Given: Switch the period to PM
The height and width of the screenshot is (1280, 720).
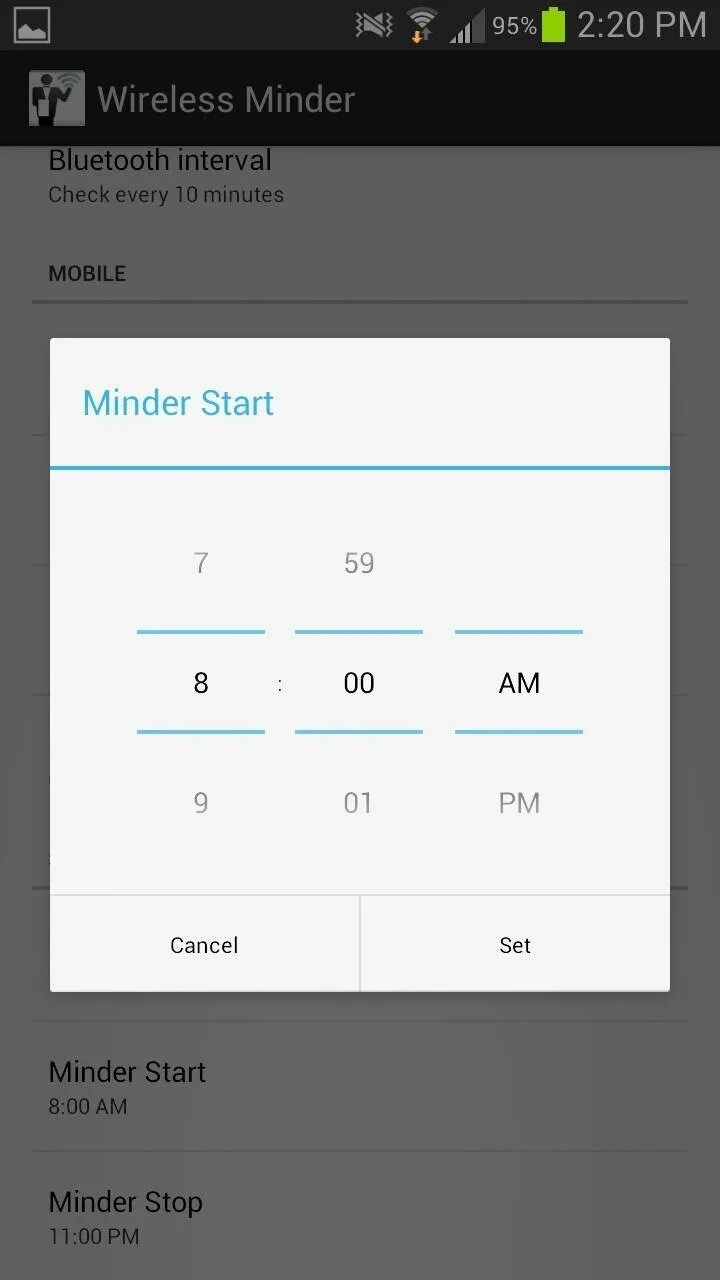Looking at the screenshot, I should click(519, 803).
